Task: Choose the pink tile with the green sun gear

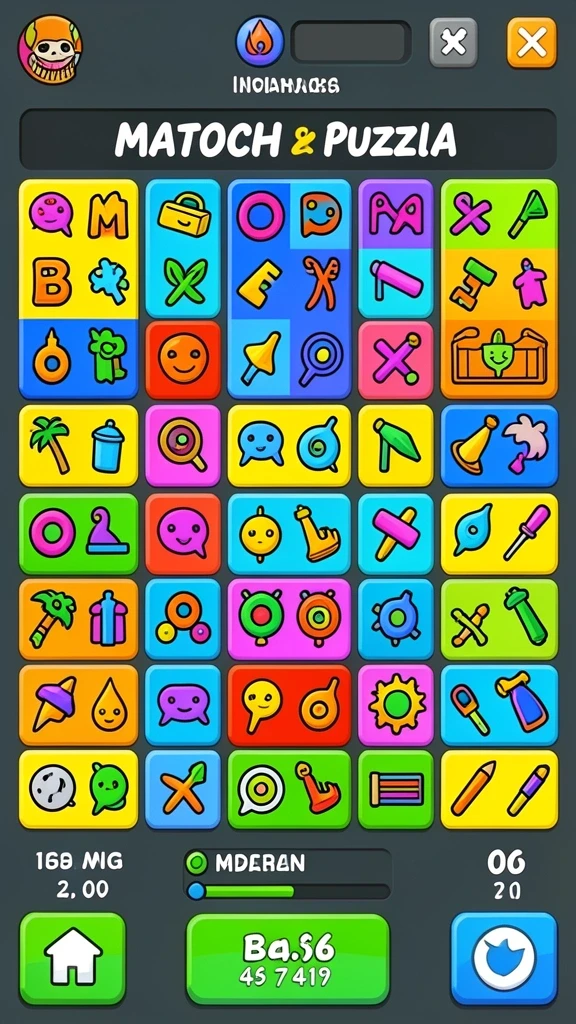Action: (x=396, y=705)
